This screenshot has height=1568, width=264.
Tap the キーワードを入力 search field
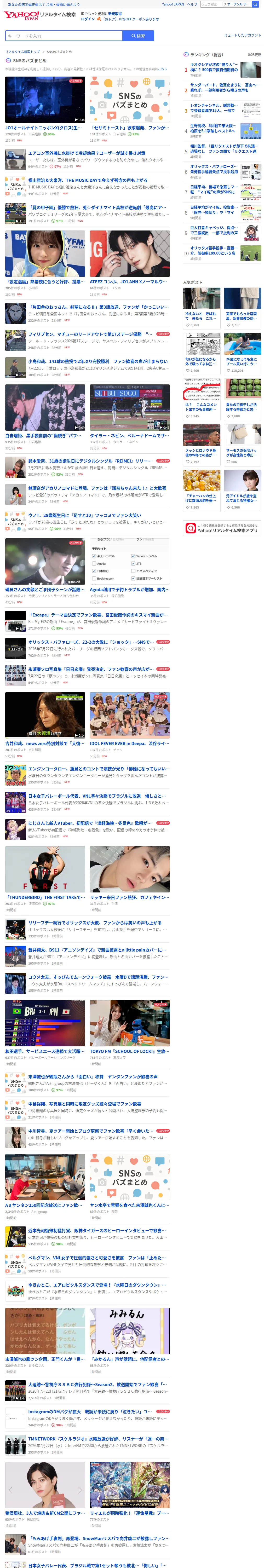pyautogui.click(x=64, y=36)
